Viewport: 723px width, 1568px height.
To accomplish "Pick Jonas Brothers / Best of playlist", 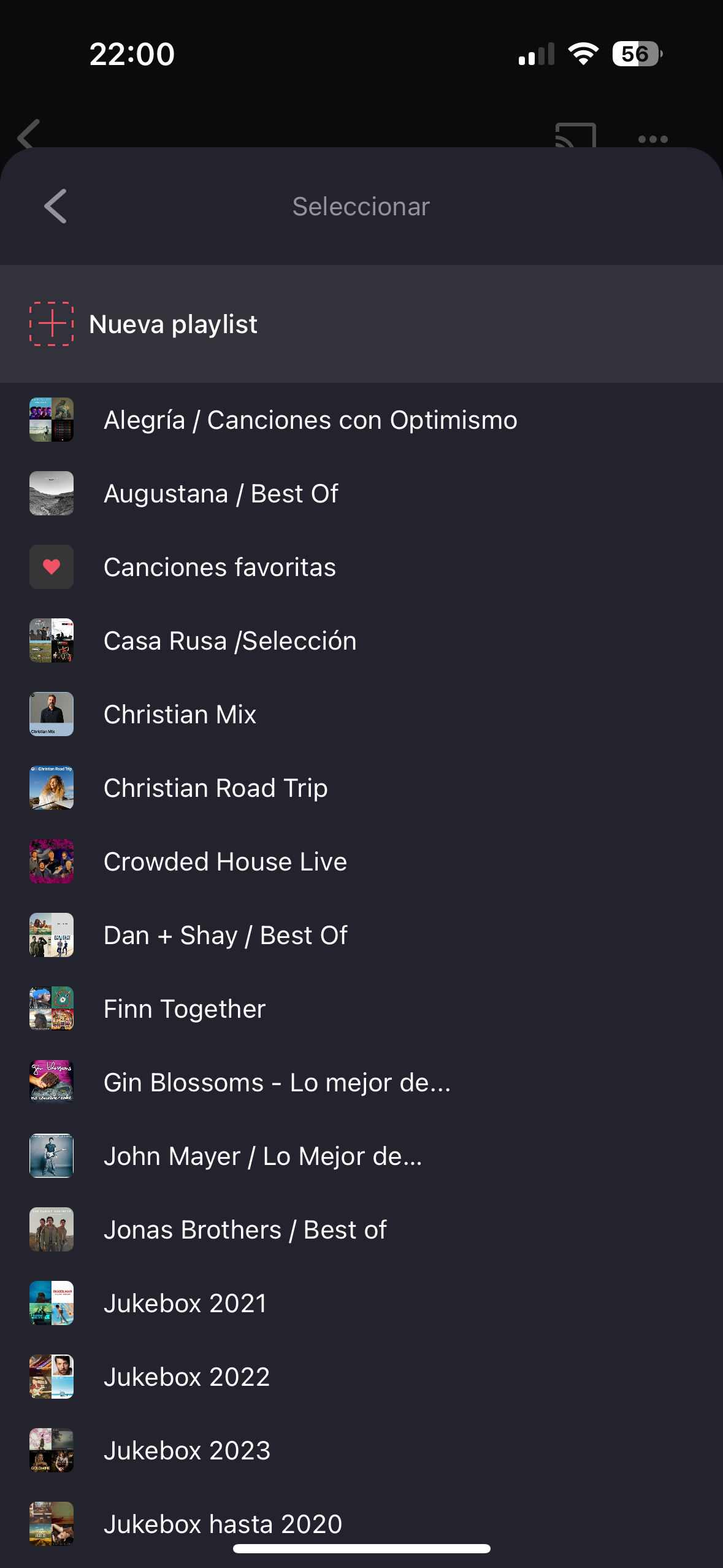I will (361, 1229).
